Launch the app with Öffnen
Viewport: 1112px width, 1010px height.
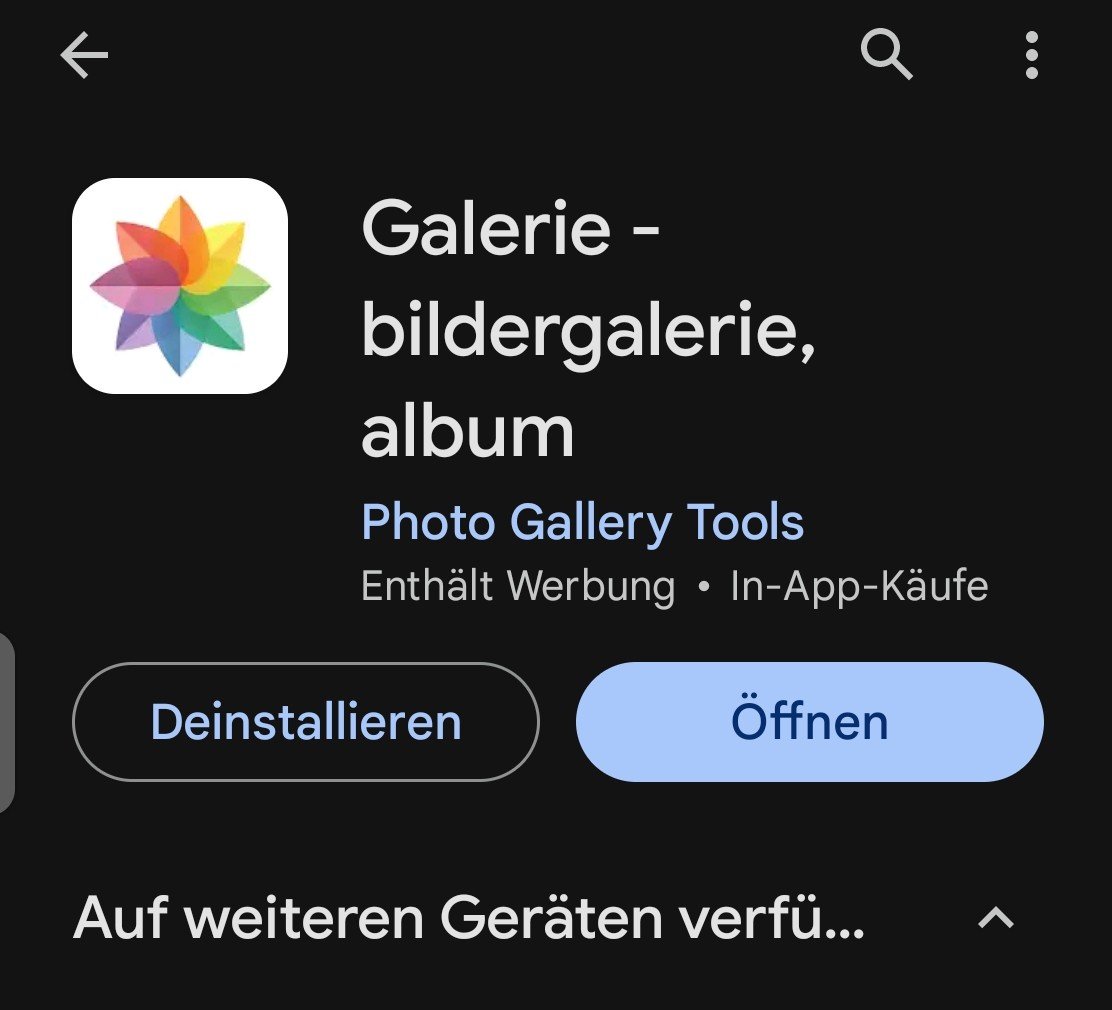[809, 722]
